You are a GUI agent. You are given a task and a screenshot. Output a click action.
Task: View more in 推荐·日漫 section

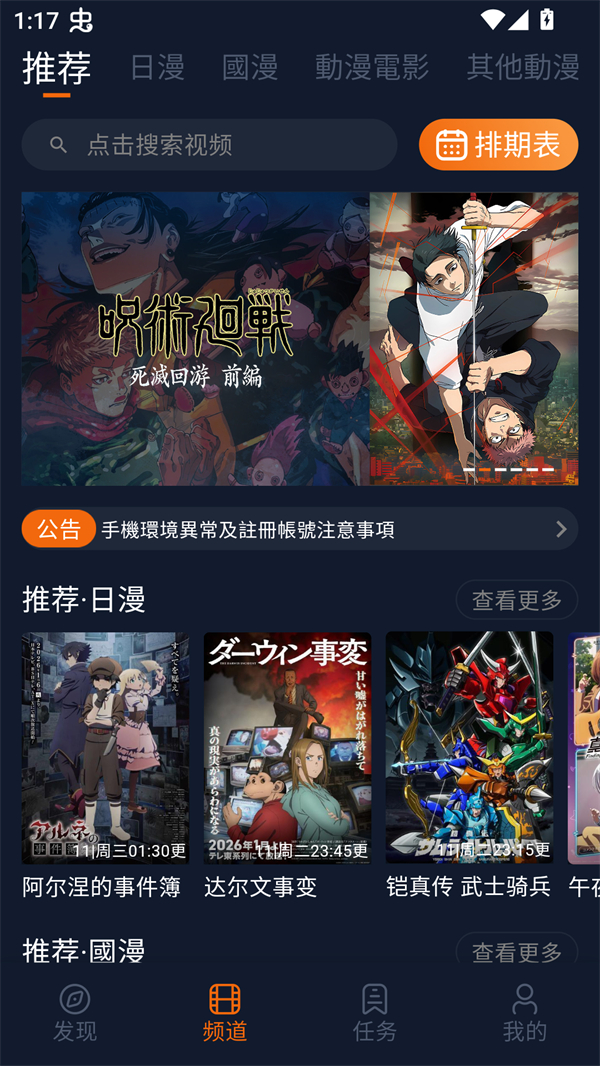516,600
